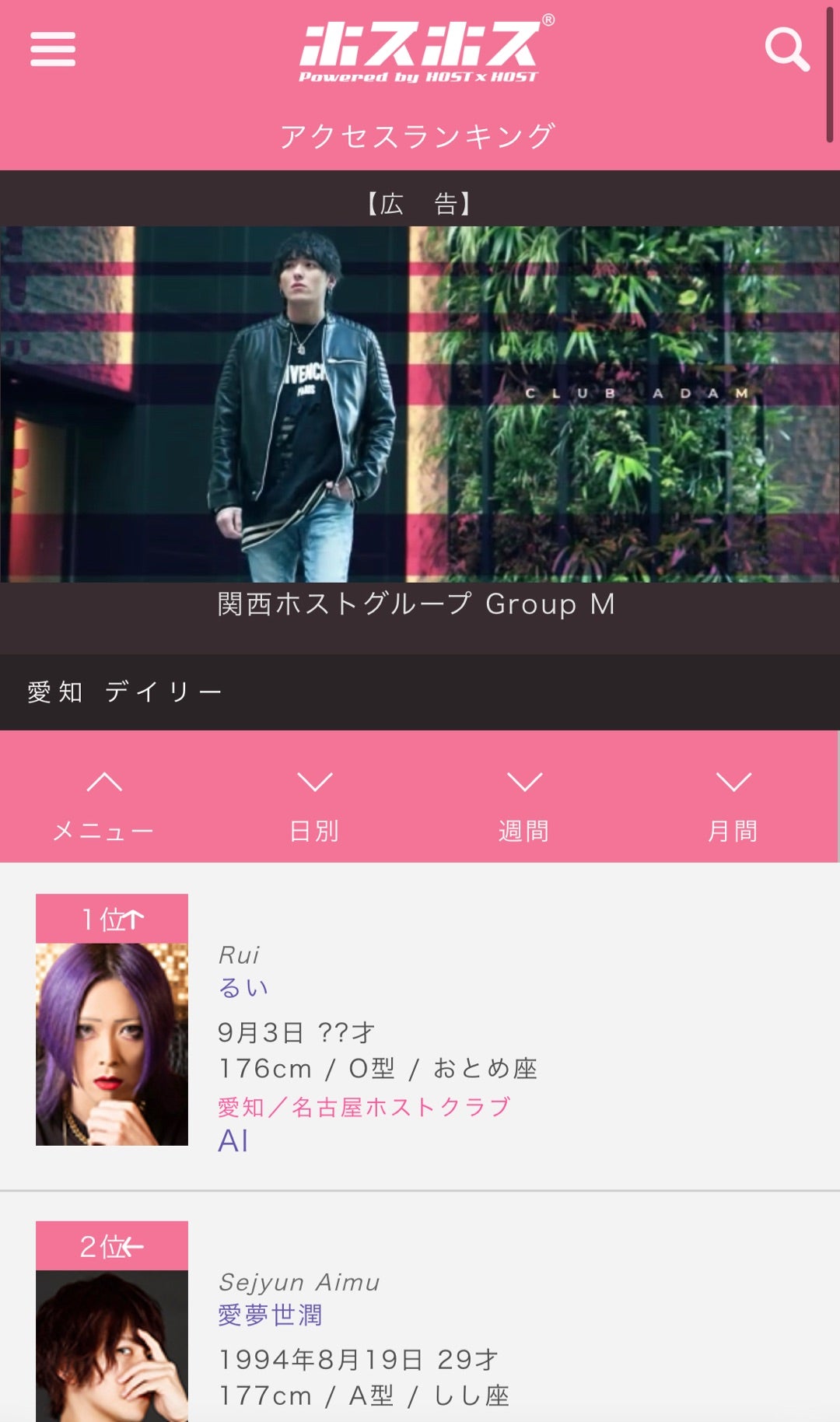This screenshot has height=1422, width=840.
Task: View the 愛知／名古屋ホストクラブ area link
Action: pyautogui.click(x=364, y=1106)
